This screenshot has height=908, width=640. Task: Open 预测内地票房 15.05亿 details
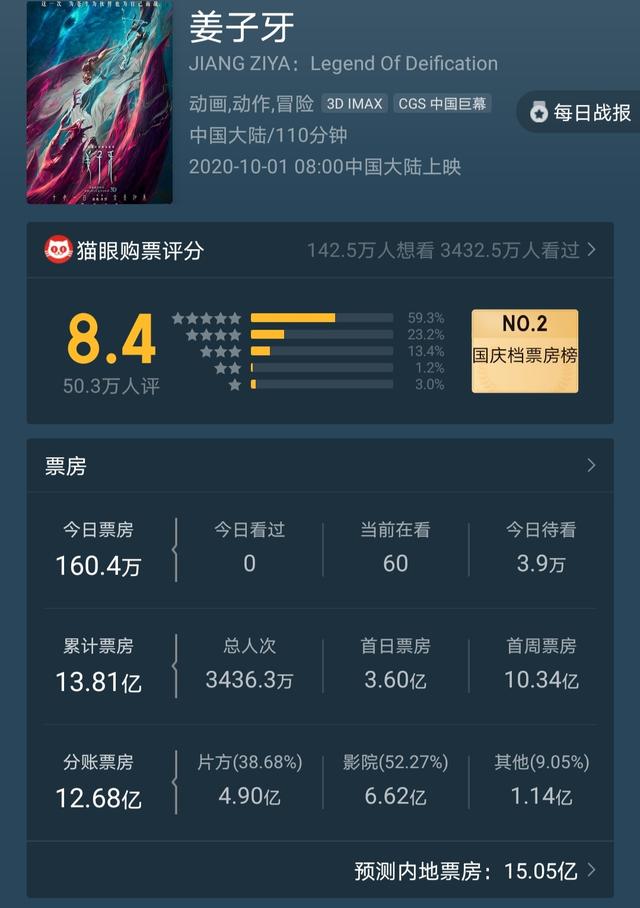[476, 871]
